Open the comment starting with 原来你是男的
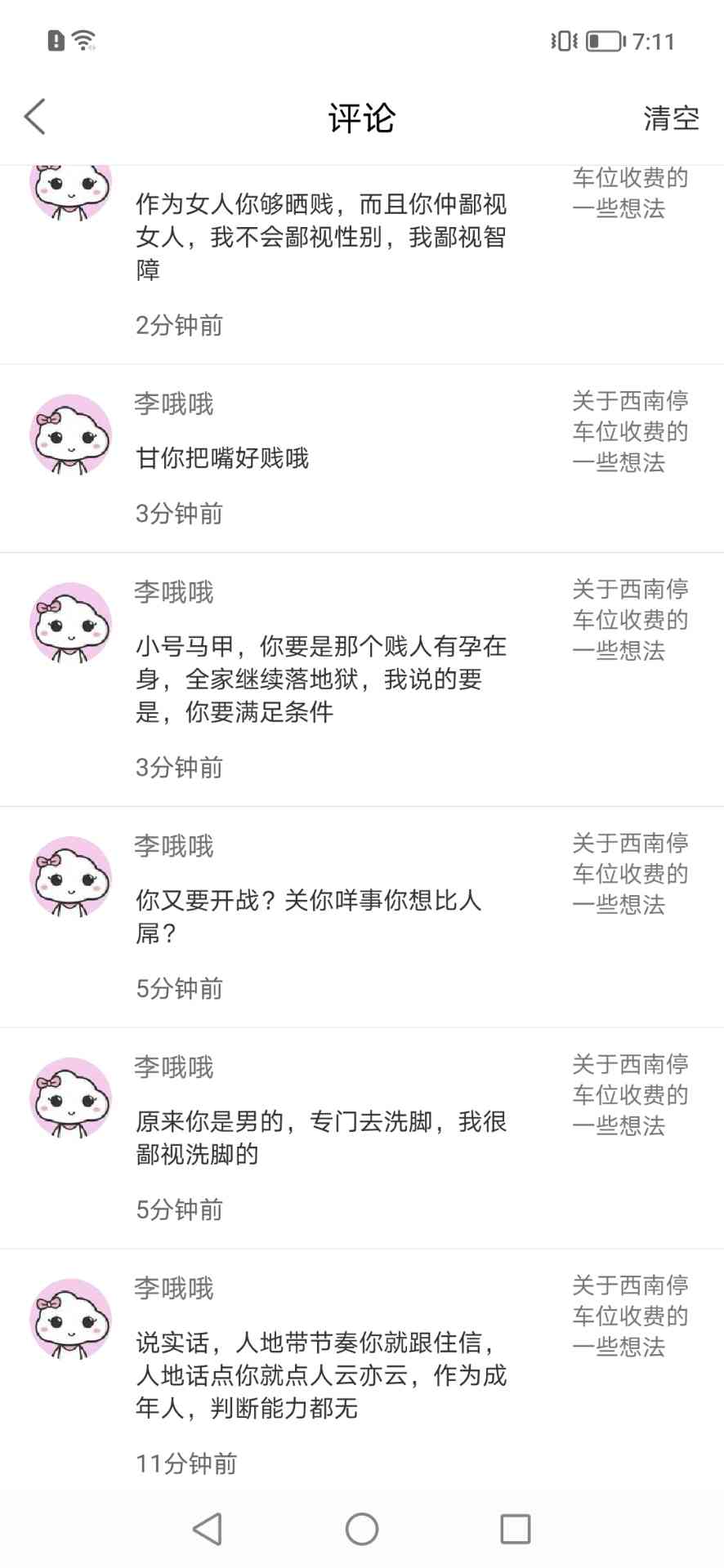The width and height of the screenshot is (724, 1568). click(320, 1137)
